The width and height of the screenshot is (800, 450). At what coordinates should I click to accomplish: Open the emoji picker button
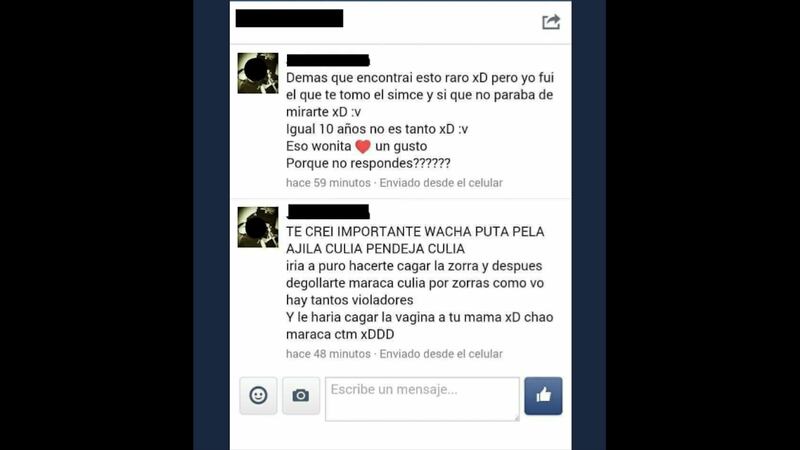click(x=258, y=396)
